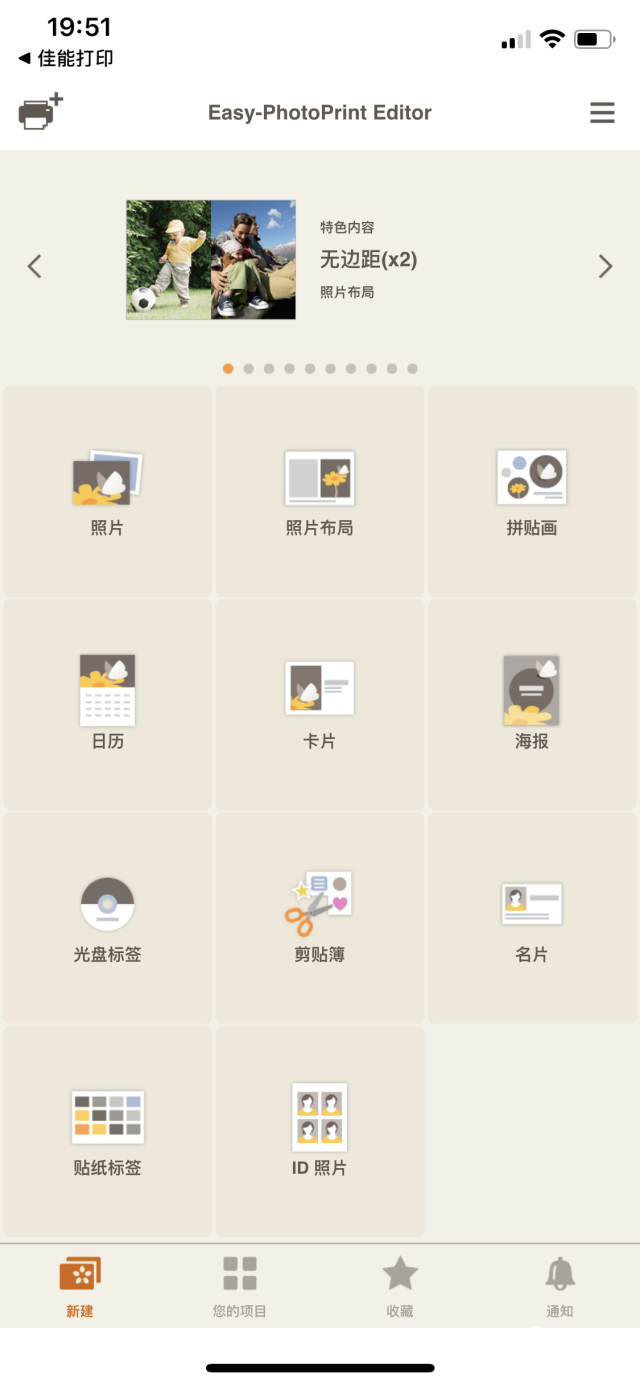Open the hamburger menu
This screenshot has width=640, height=1386.
click(x=602, y=113)
